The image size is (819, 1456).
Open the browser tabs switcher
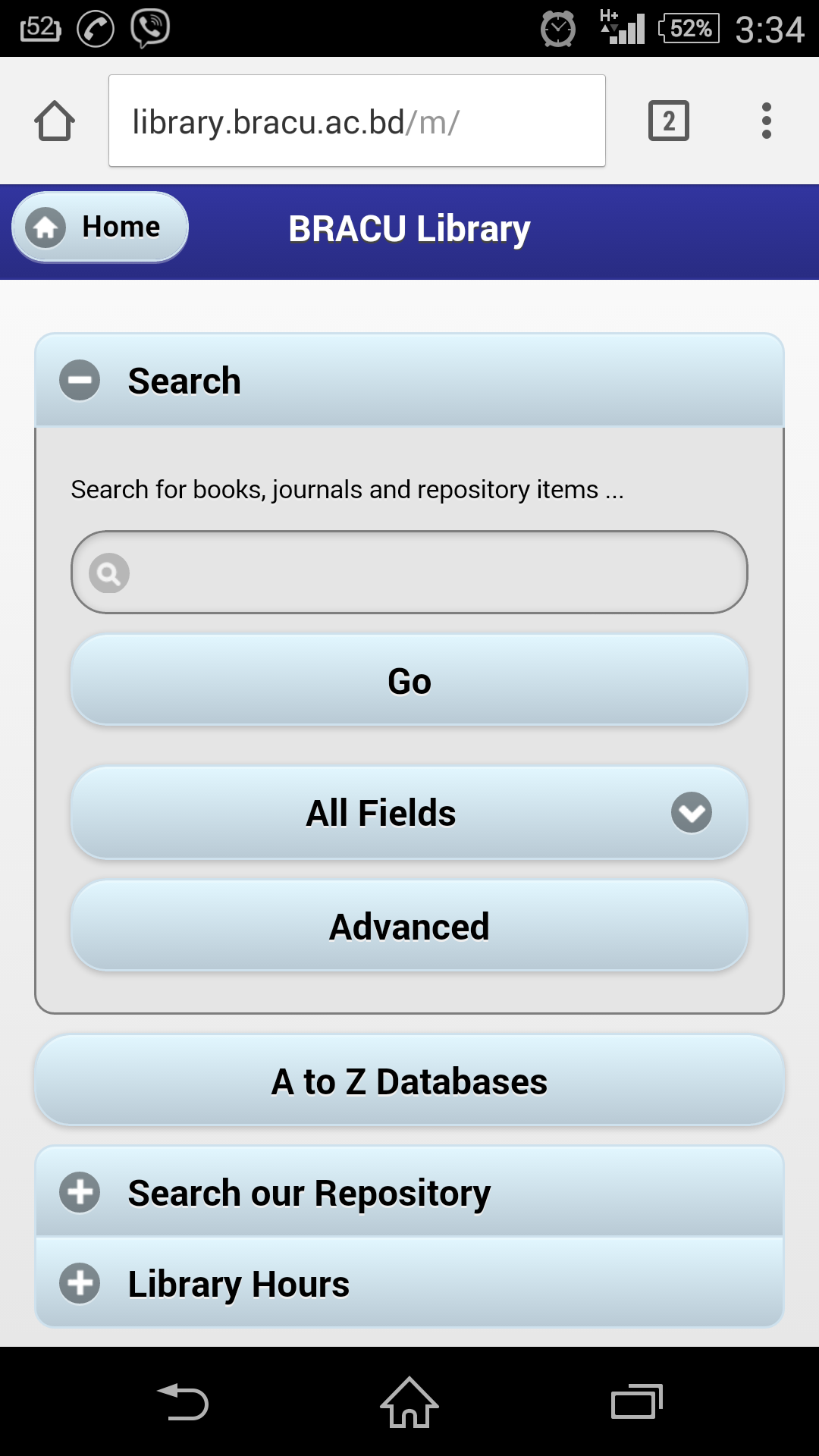click(669, 121)
